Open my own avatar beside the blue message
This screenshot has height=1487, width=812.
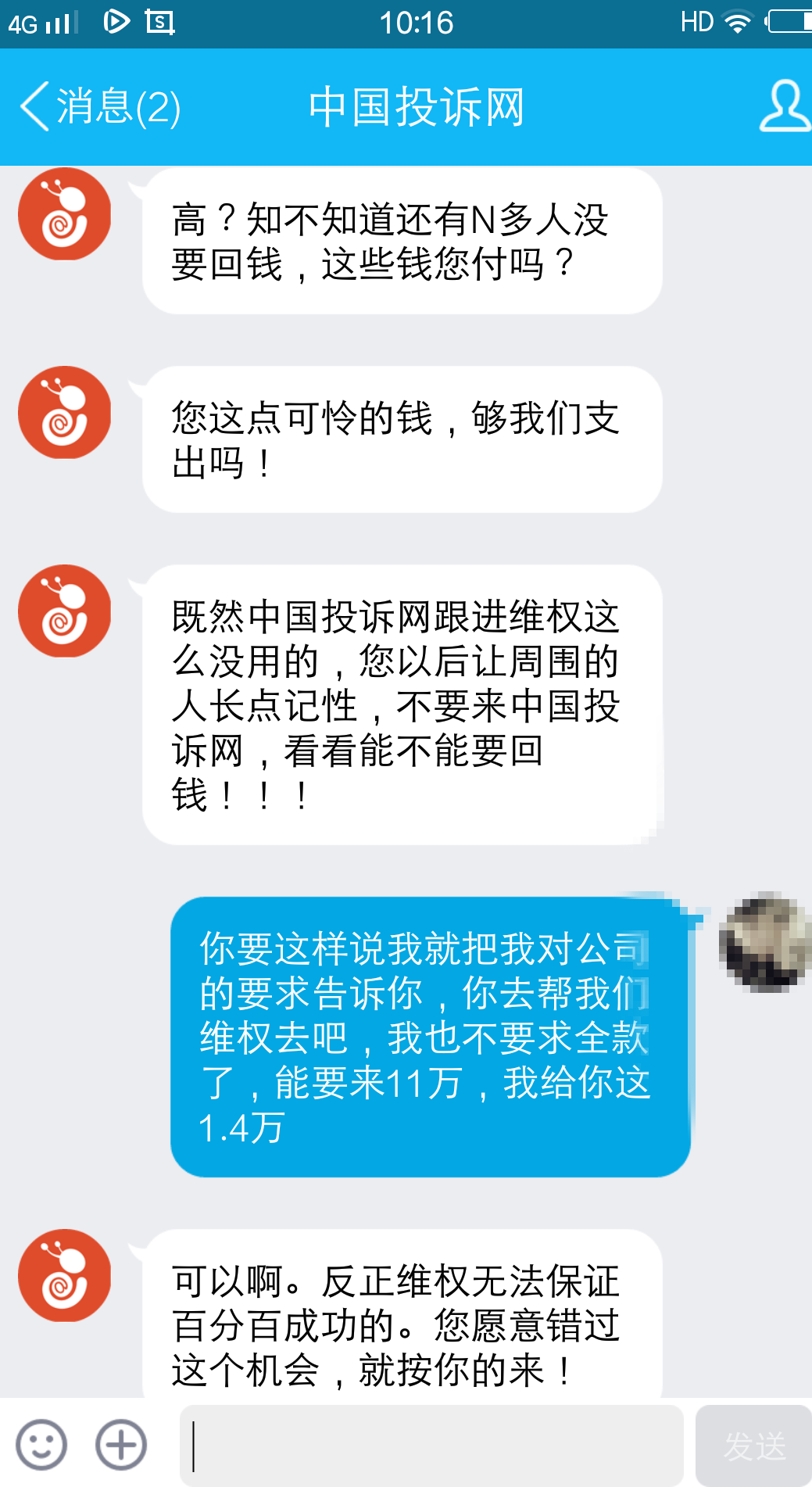click(x=764, y=941)
